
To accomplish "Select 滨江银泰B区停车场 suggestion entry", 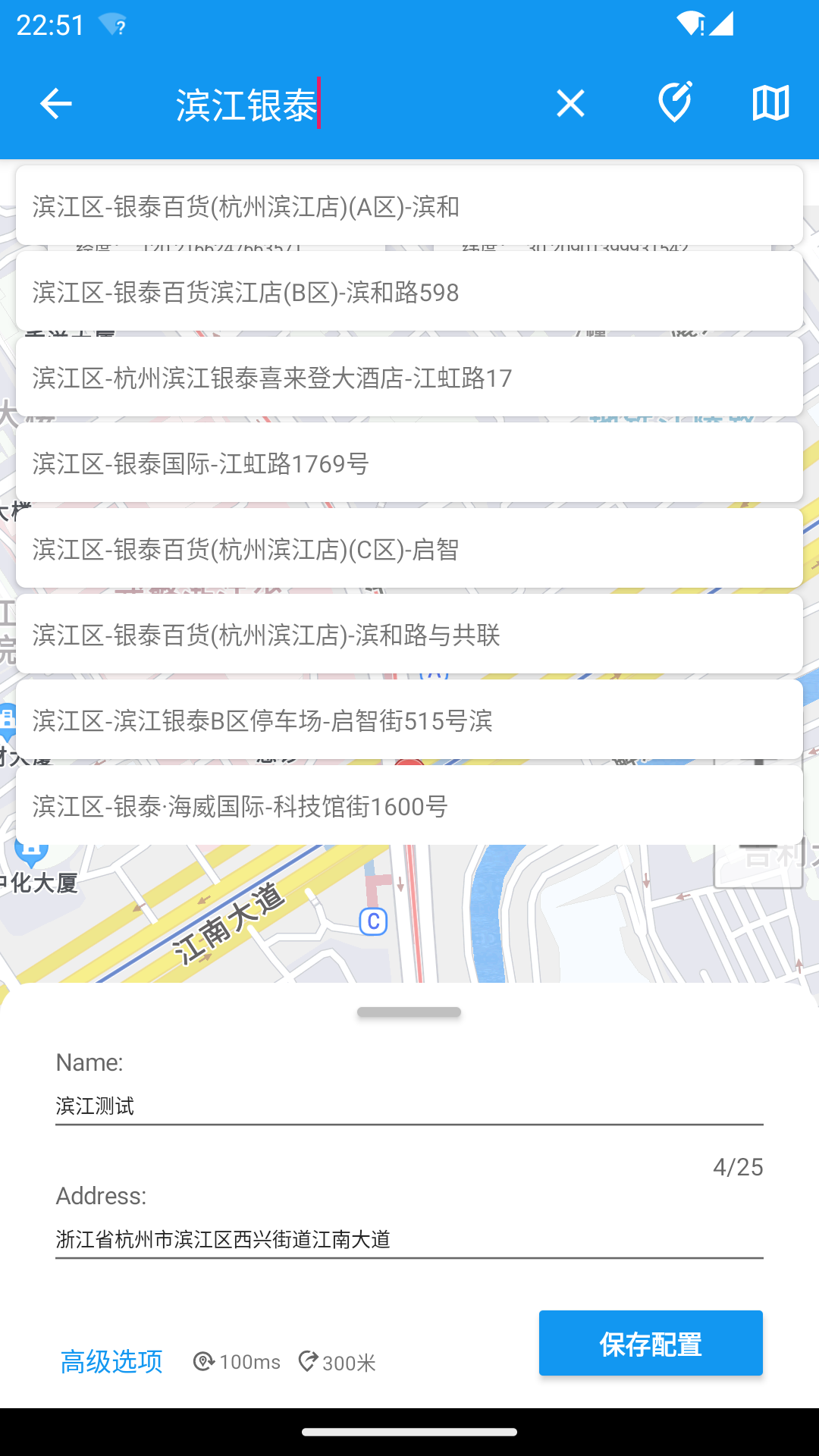I will 409,722.
